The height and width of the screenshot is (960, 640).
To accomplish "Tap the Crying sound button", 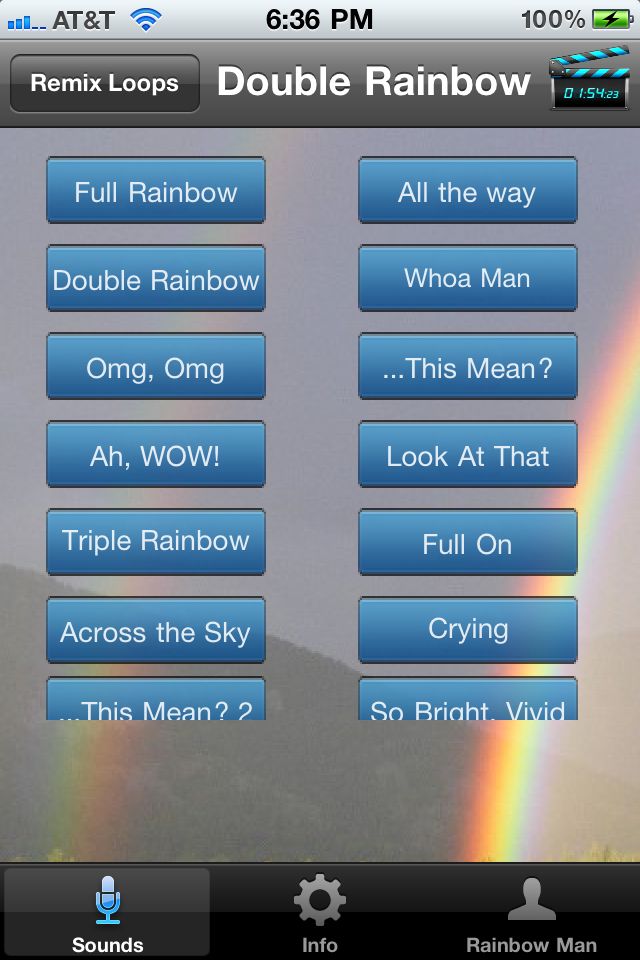I will click(467, 631).
